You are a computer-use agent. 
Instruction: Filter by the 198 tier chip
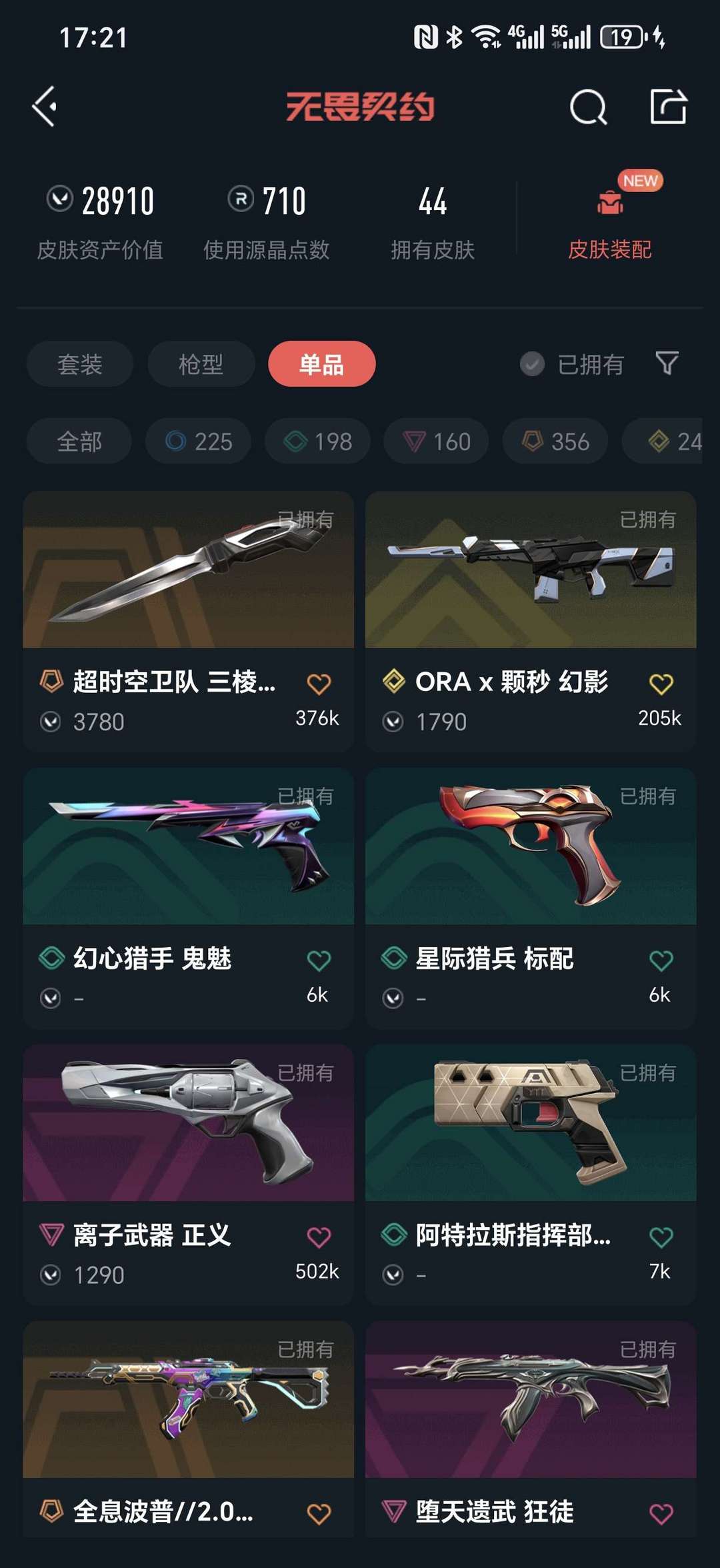[x=318, y=442]
